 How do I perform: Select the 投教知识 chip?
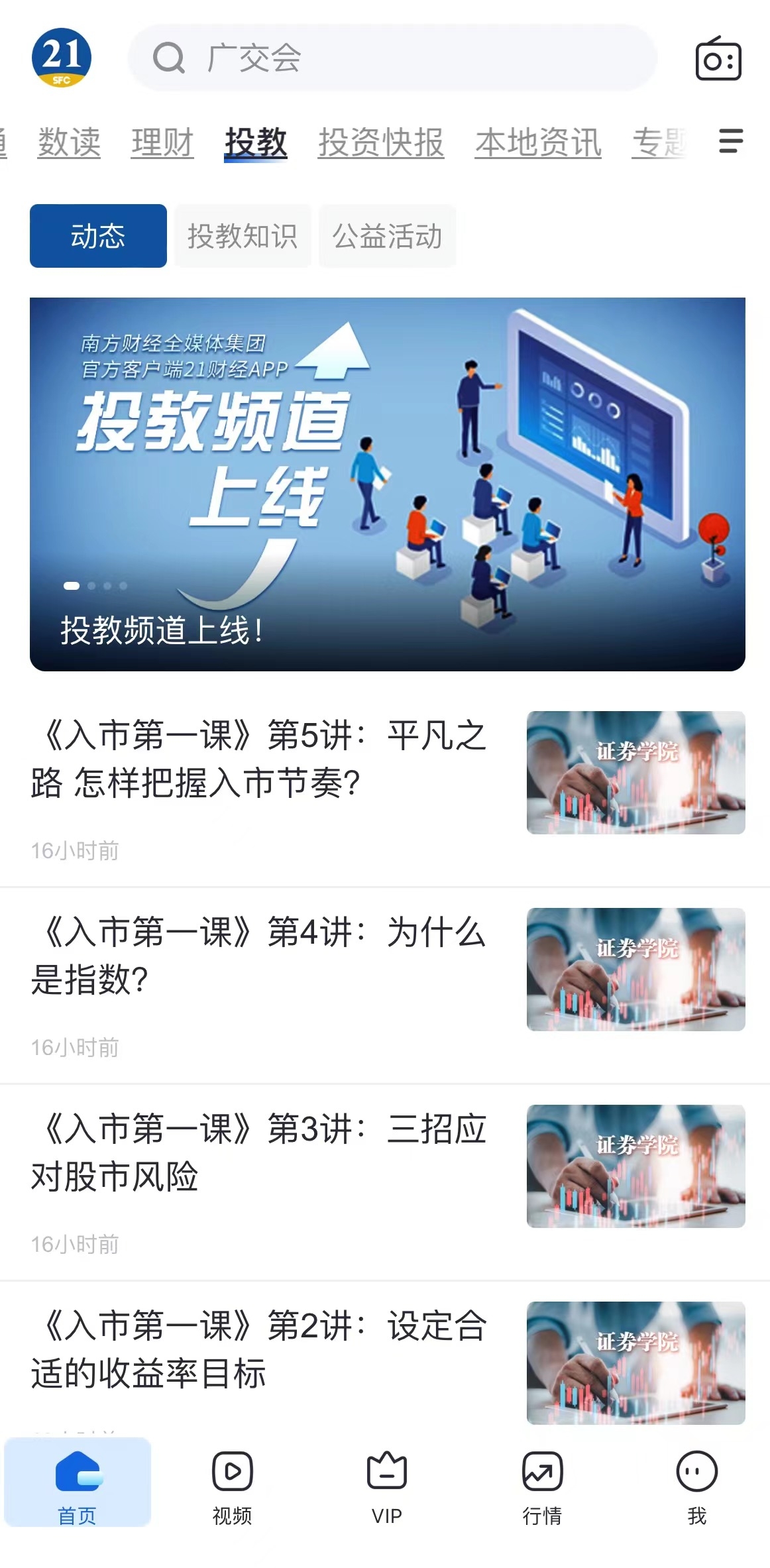coord(243,237)
